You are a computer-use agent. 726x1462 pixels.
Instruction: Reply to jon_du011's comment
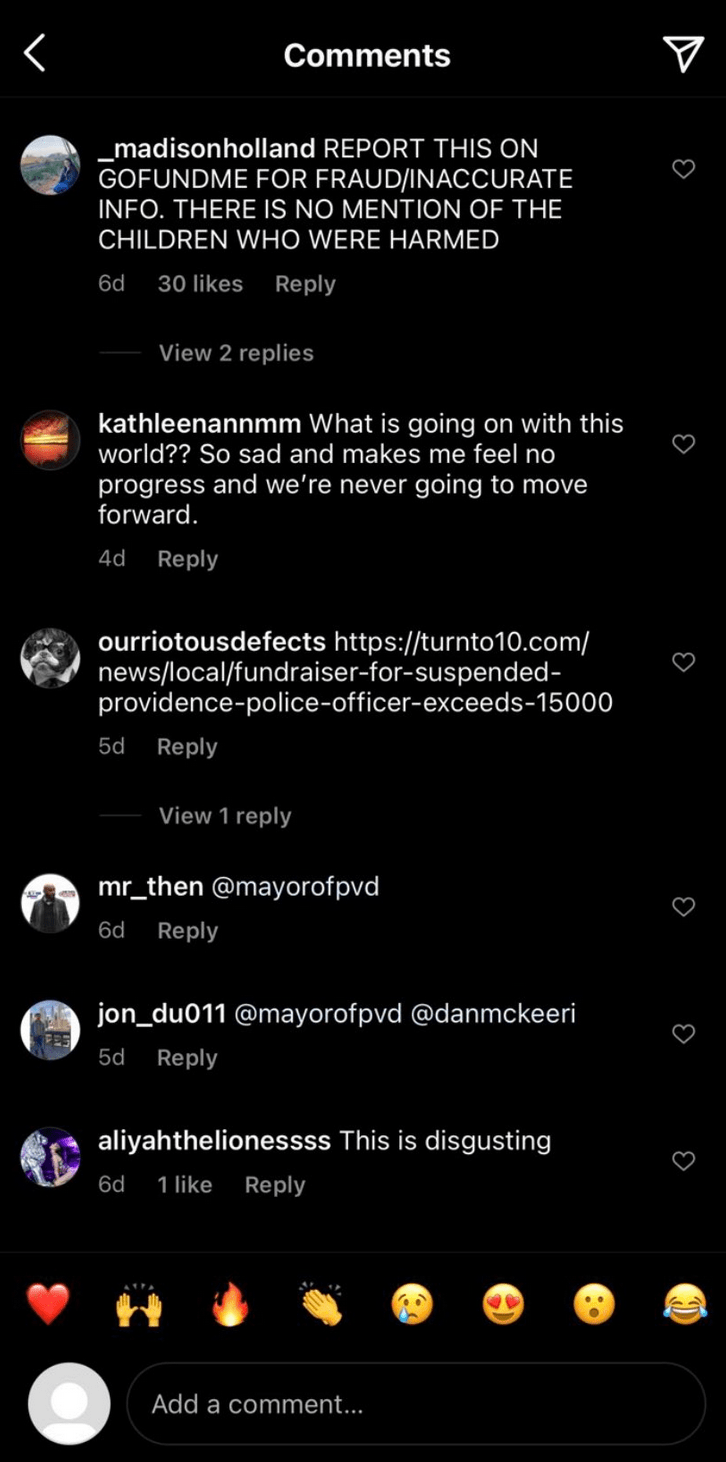click(187, 1058)
